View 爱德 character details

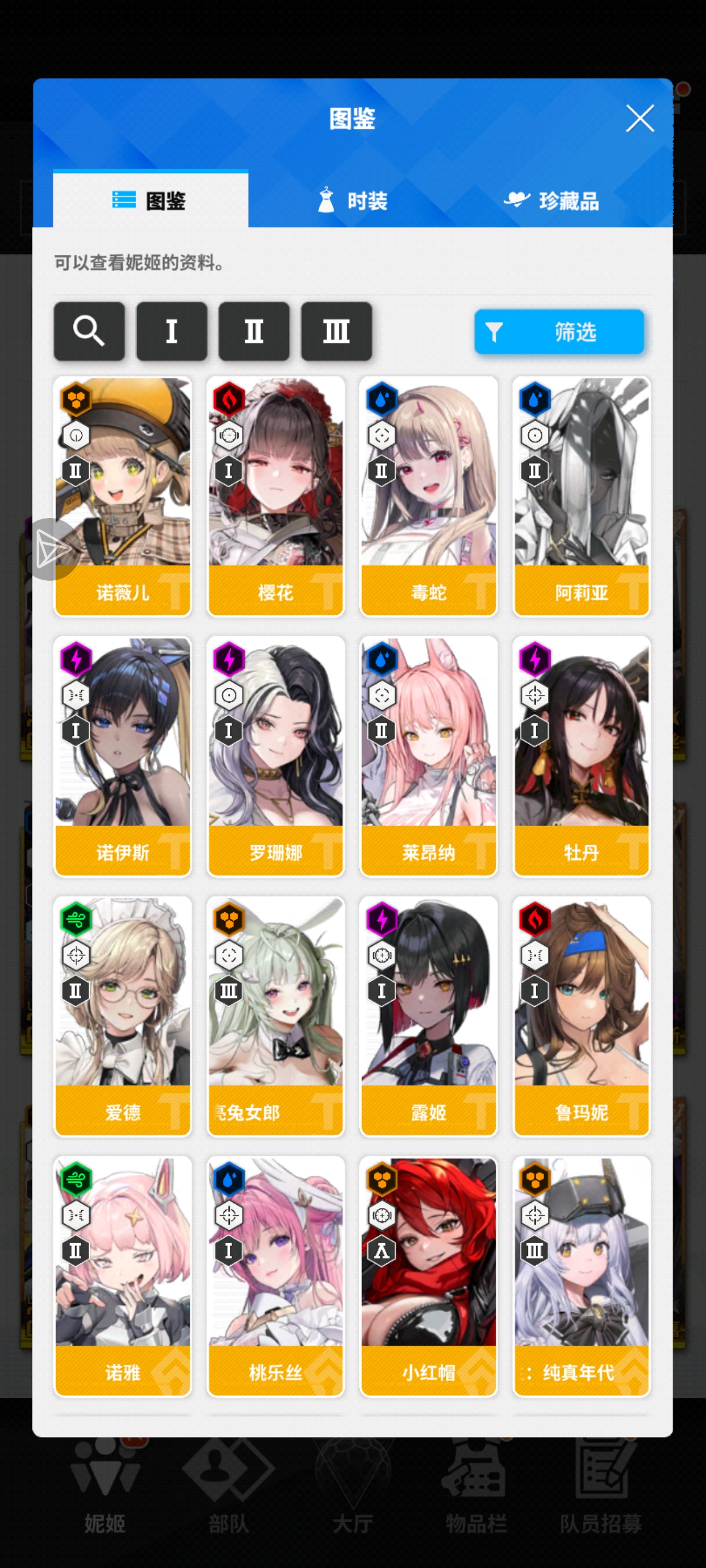[x=123, y=1016]
